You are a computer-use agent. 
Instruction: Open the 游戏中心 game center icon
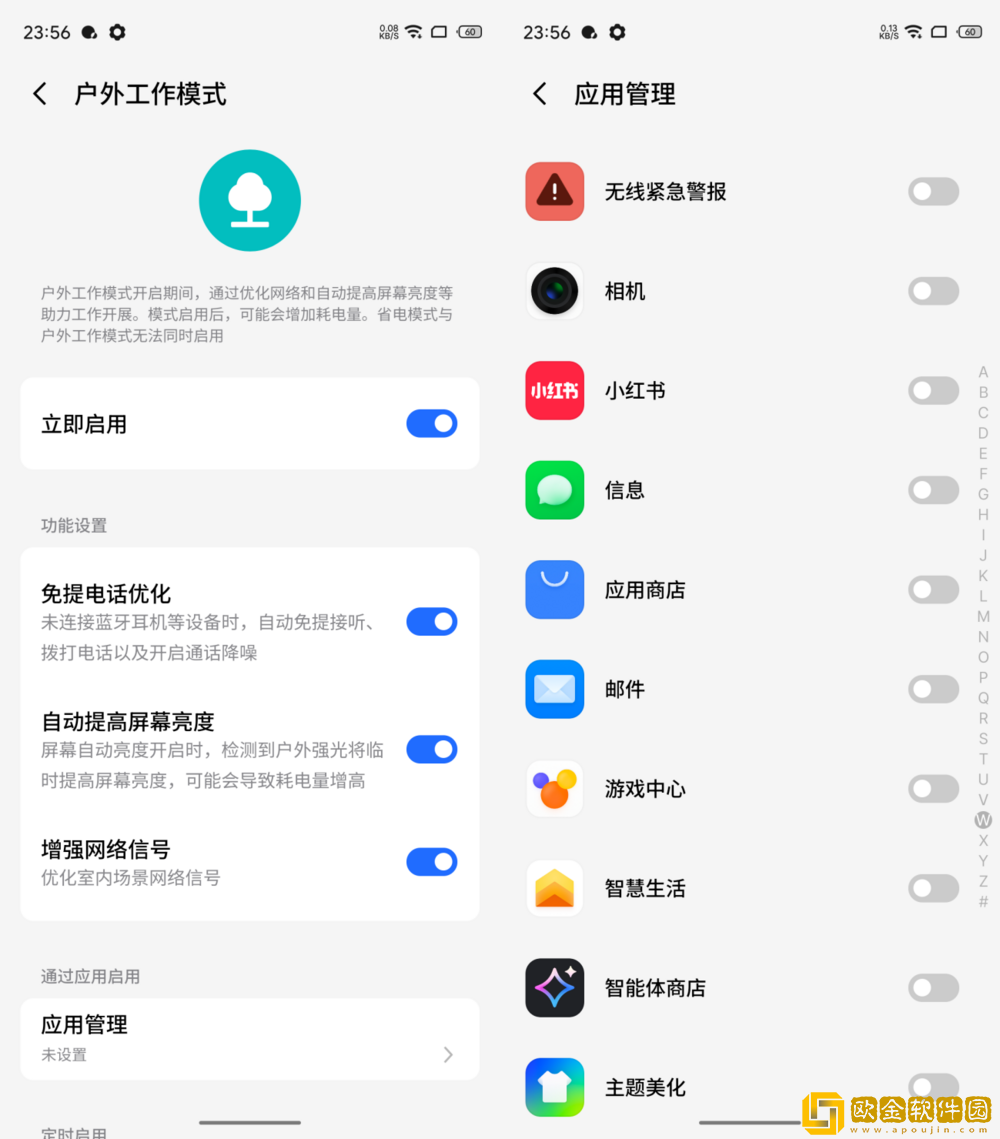coord(554,789)
